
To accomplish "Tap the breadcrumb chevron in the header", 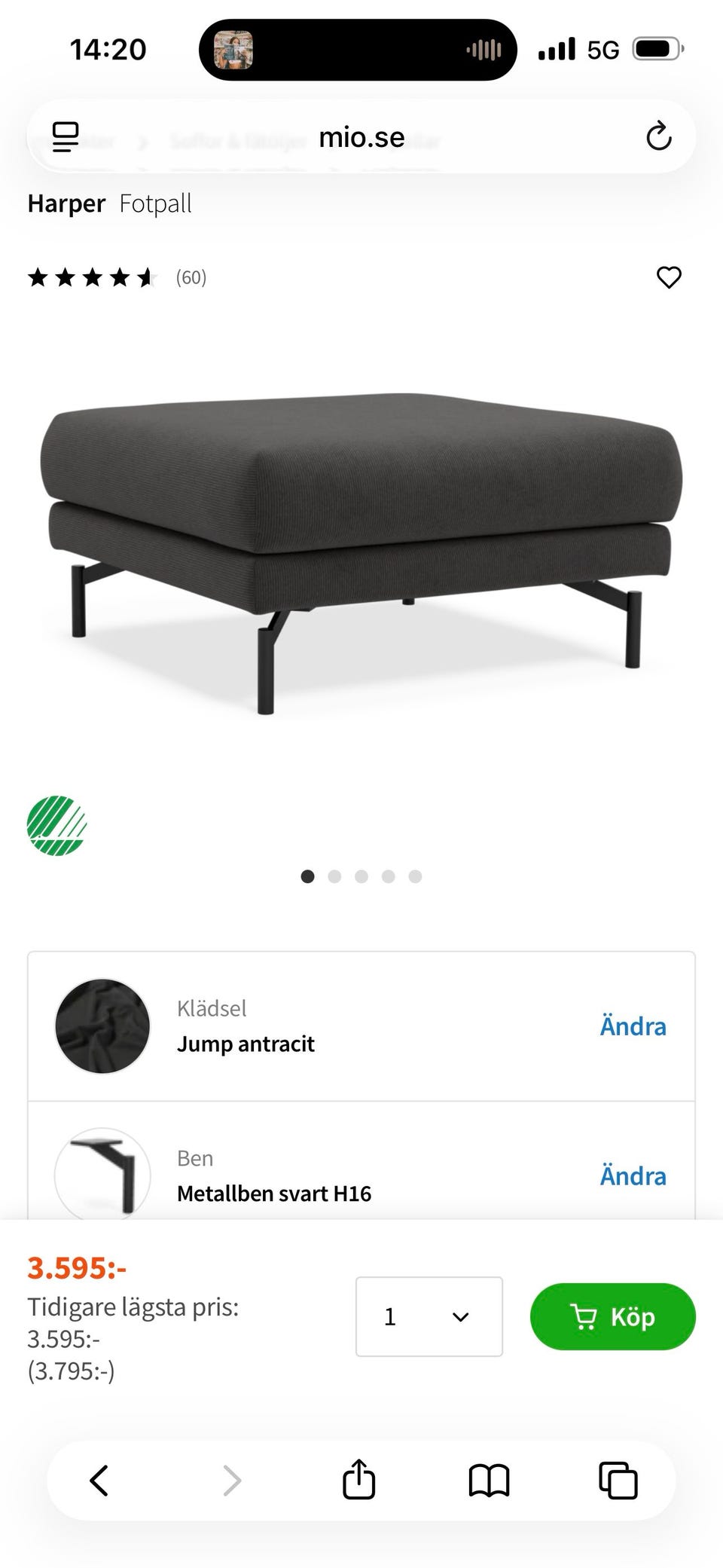I will 143,140.
